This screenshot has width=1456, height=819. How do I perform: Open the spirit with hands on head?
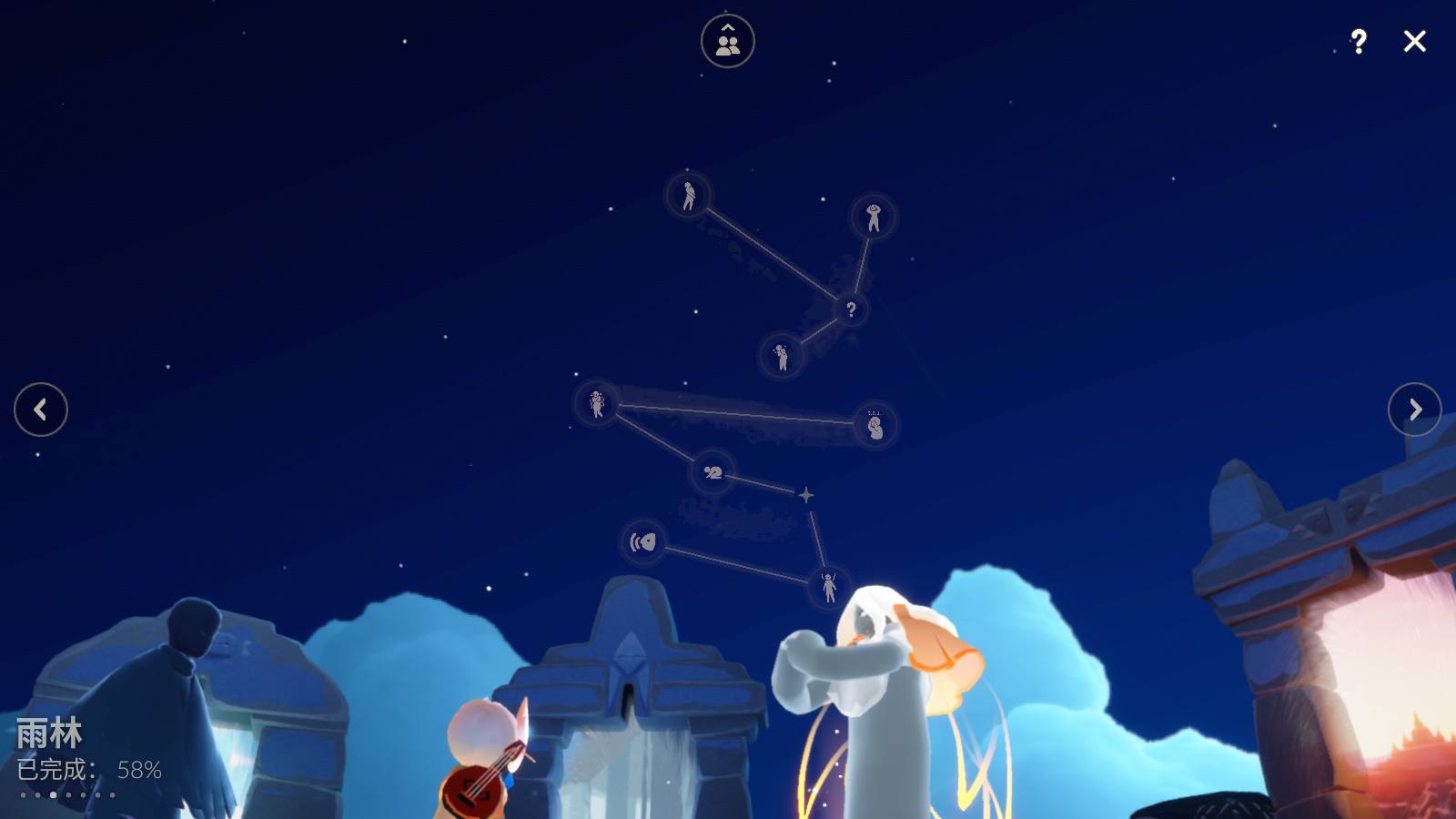coord(874,217)
